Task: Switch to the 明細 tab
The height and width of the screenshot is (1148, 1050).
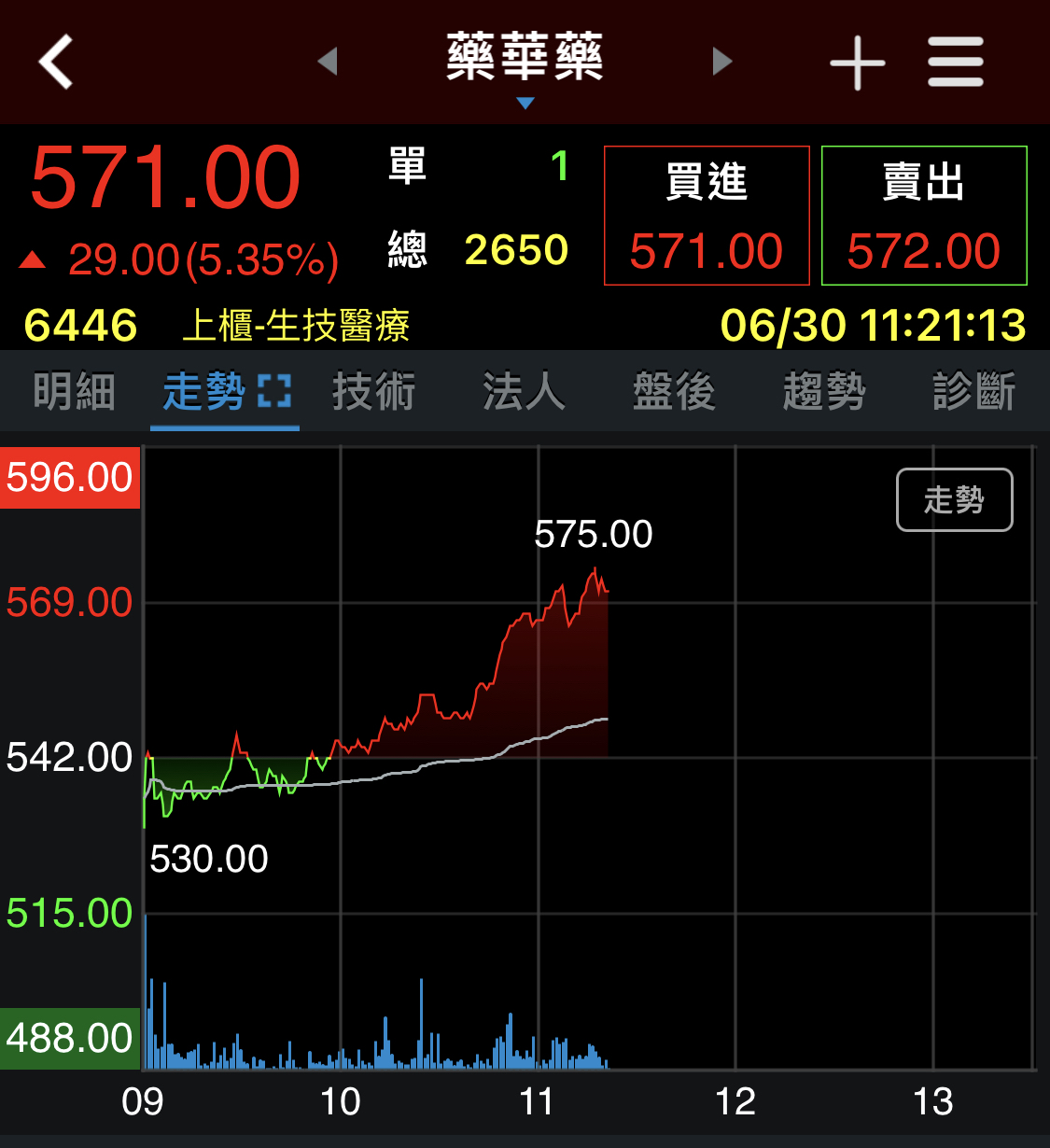Action: pyautogui.click(x=74, y=392)
